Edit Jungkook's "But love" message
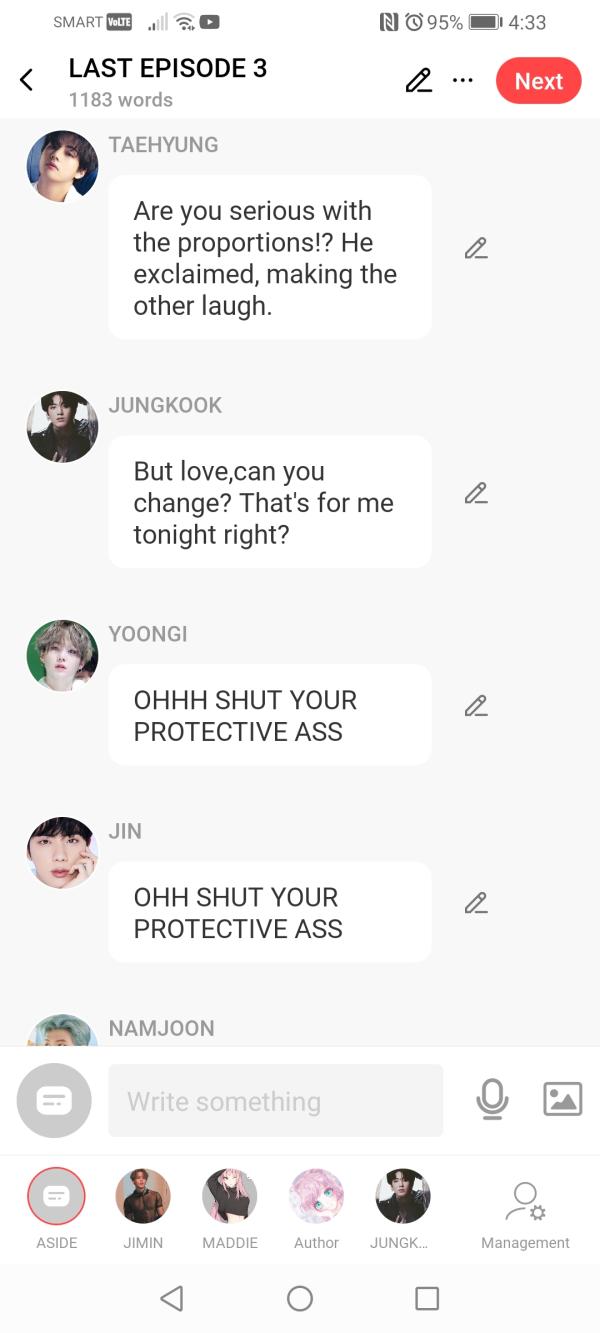The width and height of the screenshot is (600, 1333). (x=476, y=493)
